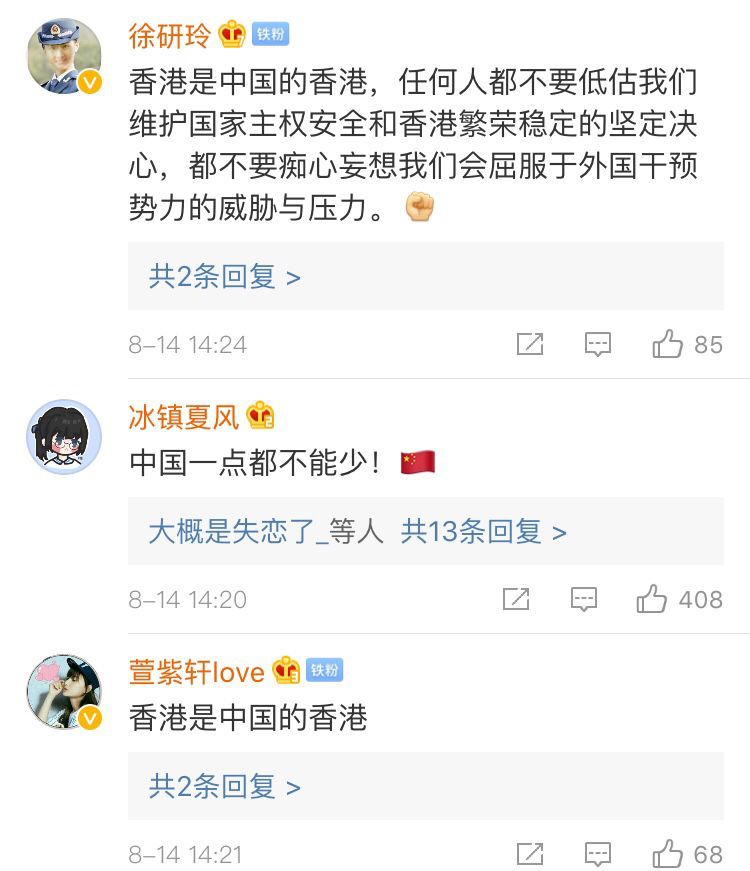Reply to 萱紫轩love's comment
750x871 pixels.
(x=597, y=855)
